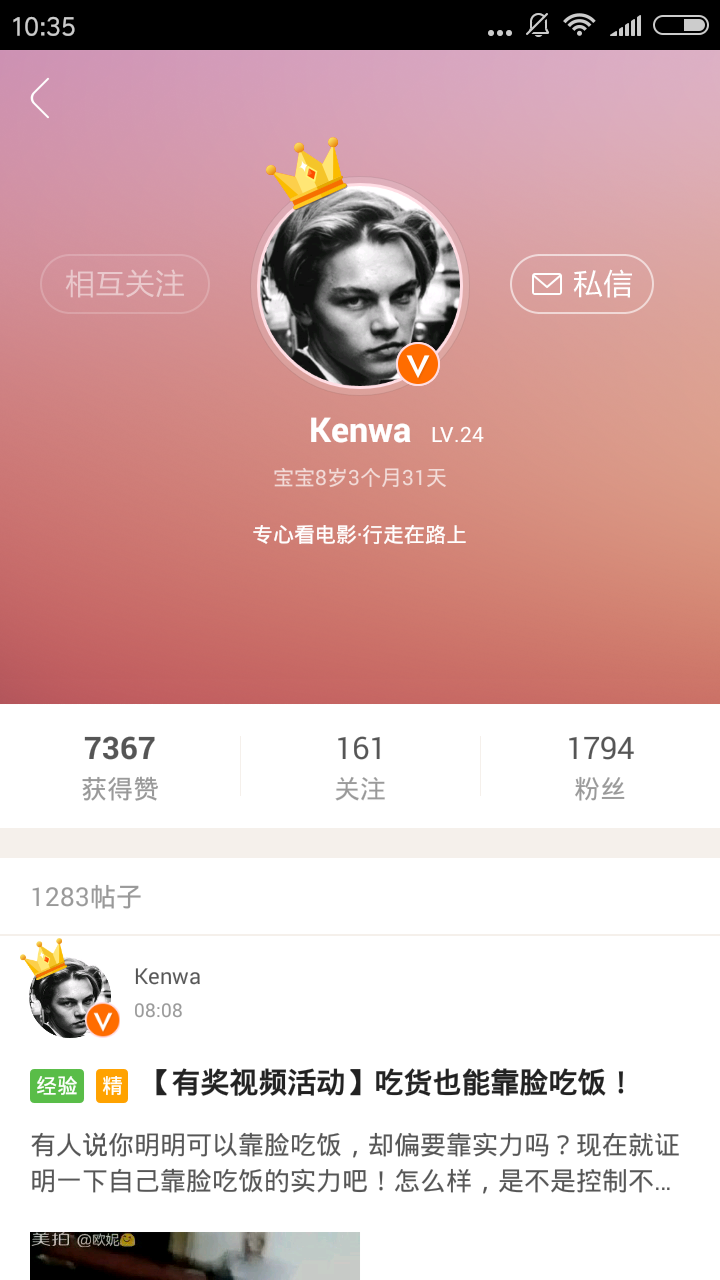Tap Kenwa's small avatar in the post
Screen dimensions: 720x1280
click(x=70, y=996)
